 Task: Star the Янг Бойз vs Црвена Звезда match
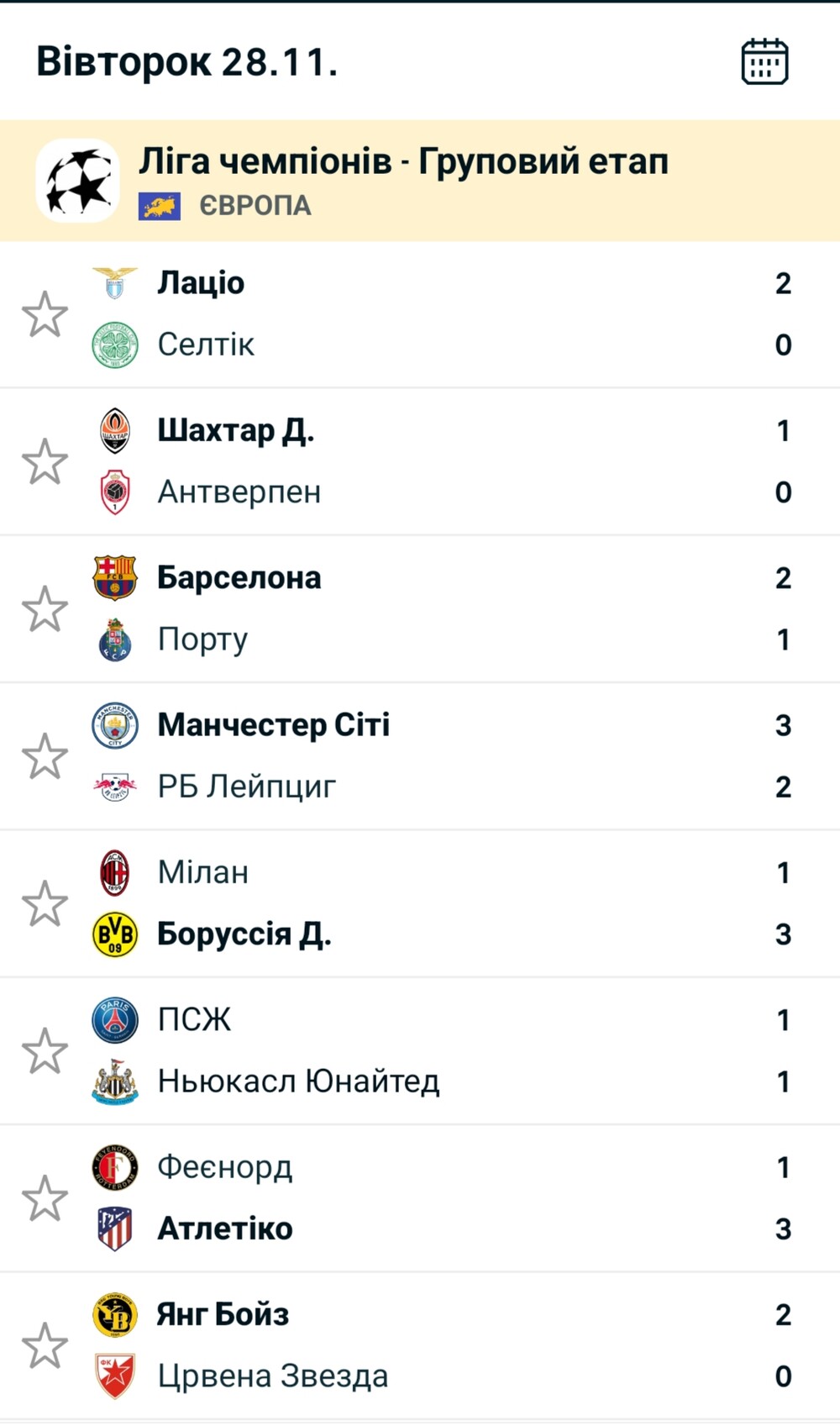tap(45, 1345)
